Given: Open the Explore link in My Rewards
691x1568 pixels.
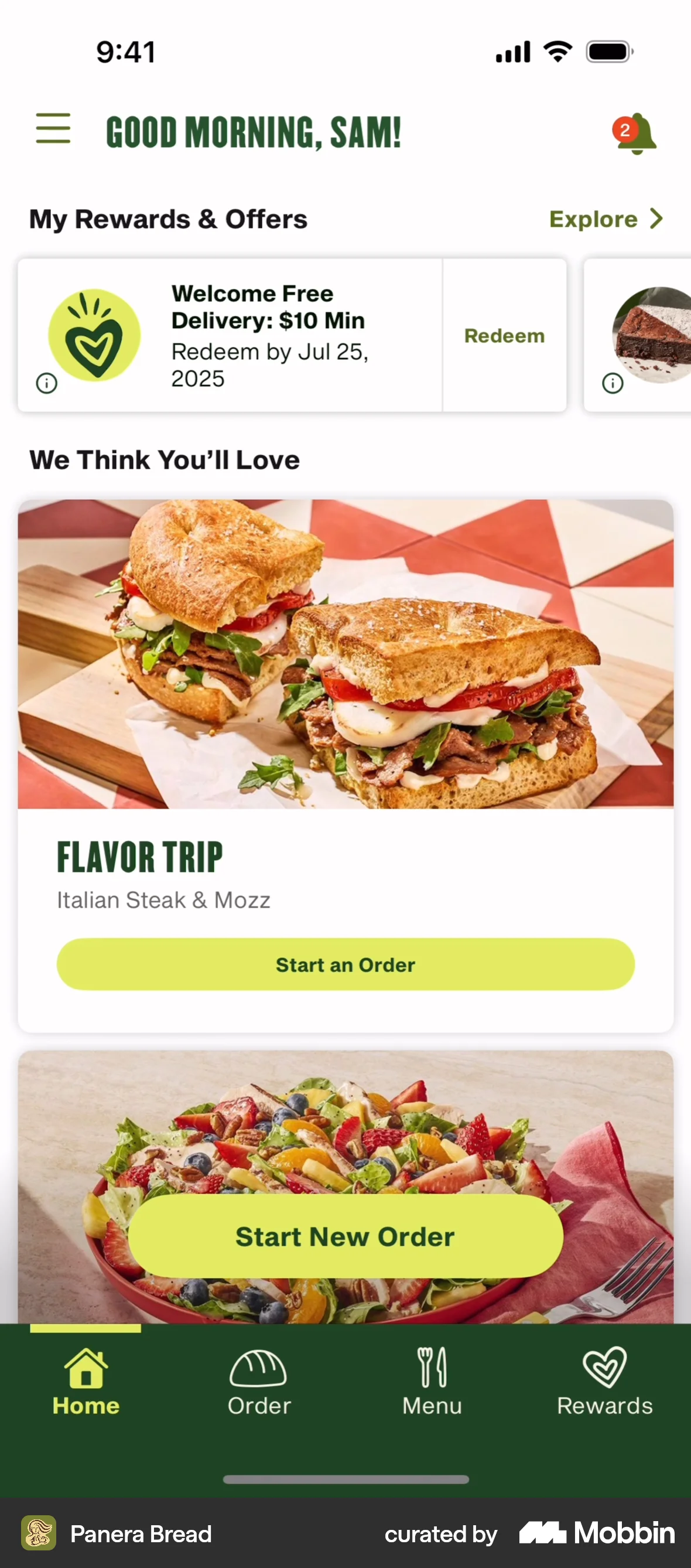Looking at the screenshot, I should tap(593, 219).
